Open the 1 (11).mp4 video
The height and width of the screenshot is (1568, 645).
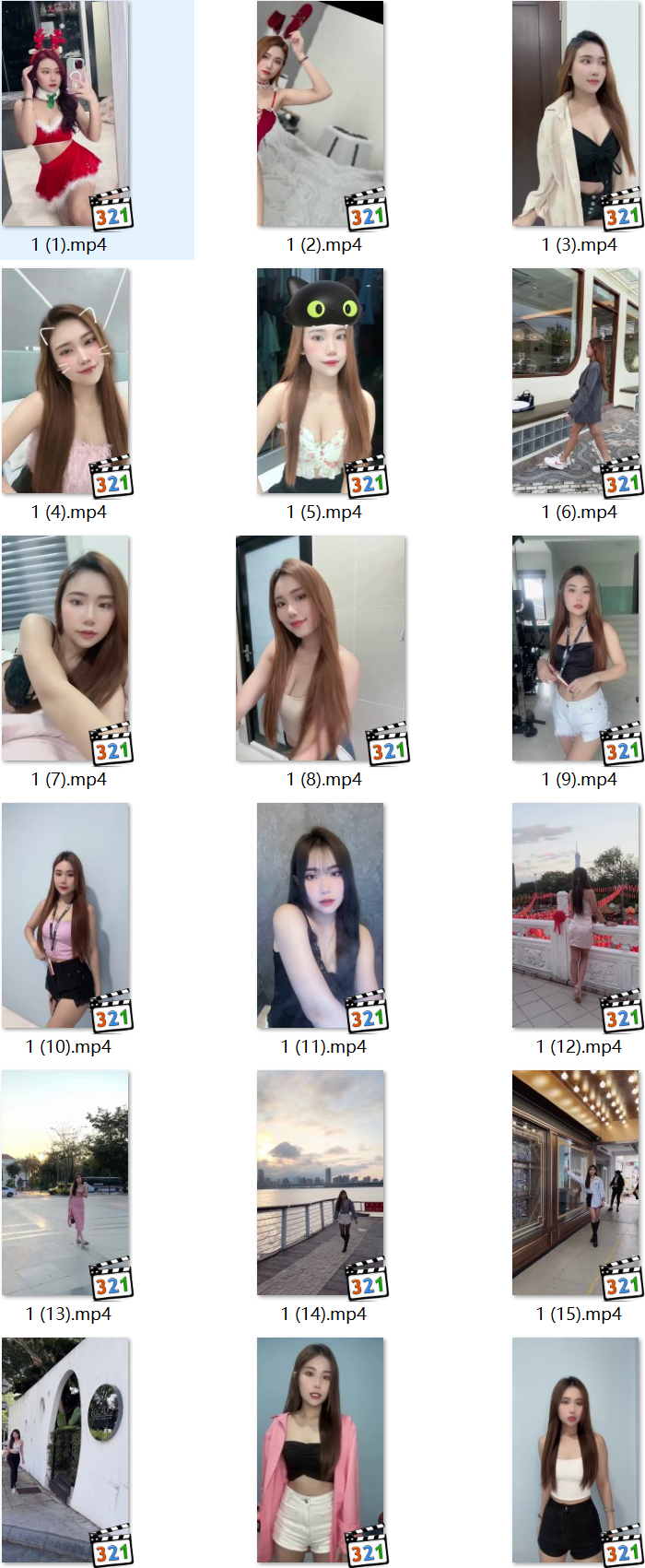pos(321,916)
